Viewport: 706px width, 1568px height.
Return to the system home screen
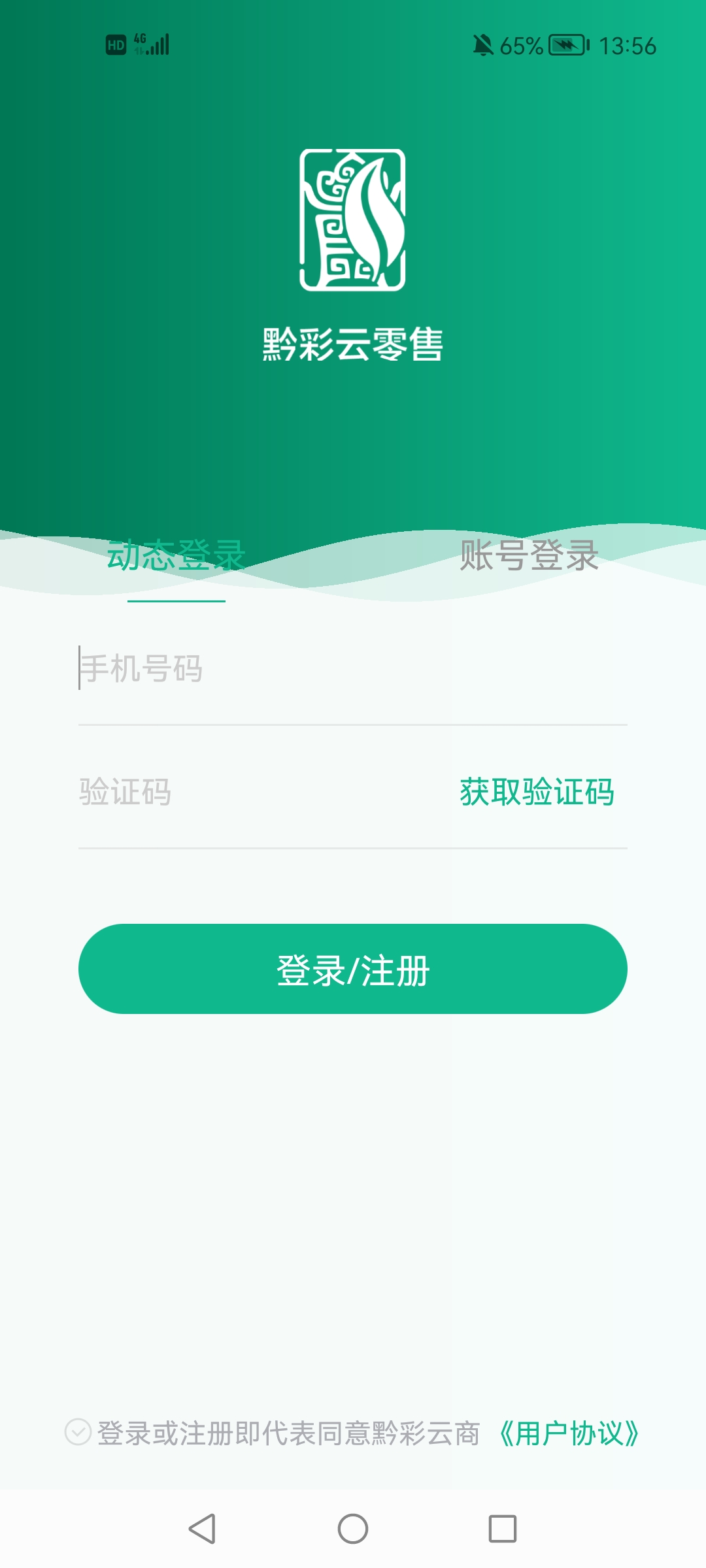pos(353,1529)
